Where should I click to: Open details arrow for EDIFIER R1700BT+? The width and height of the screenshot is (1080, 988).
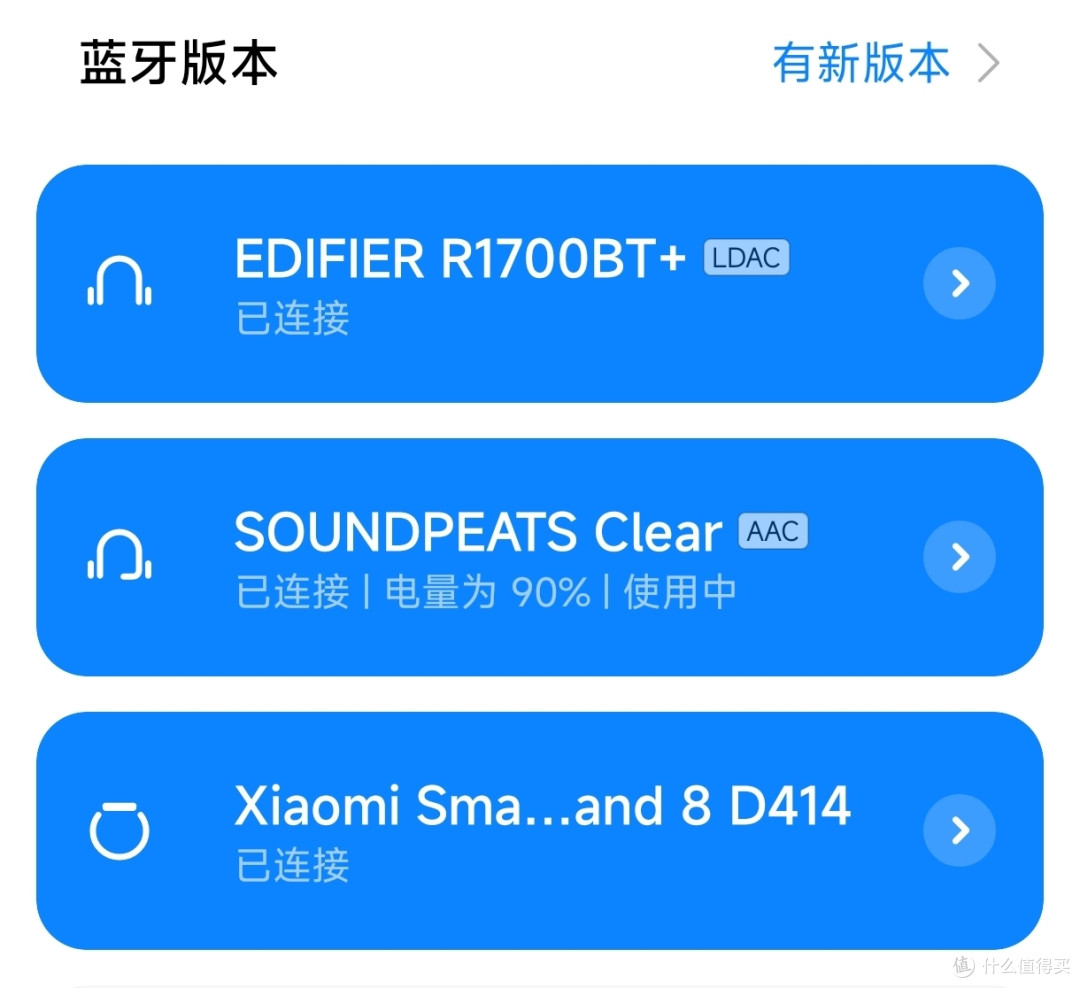click(959, 284)
